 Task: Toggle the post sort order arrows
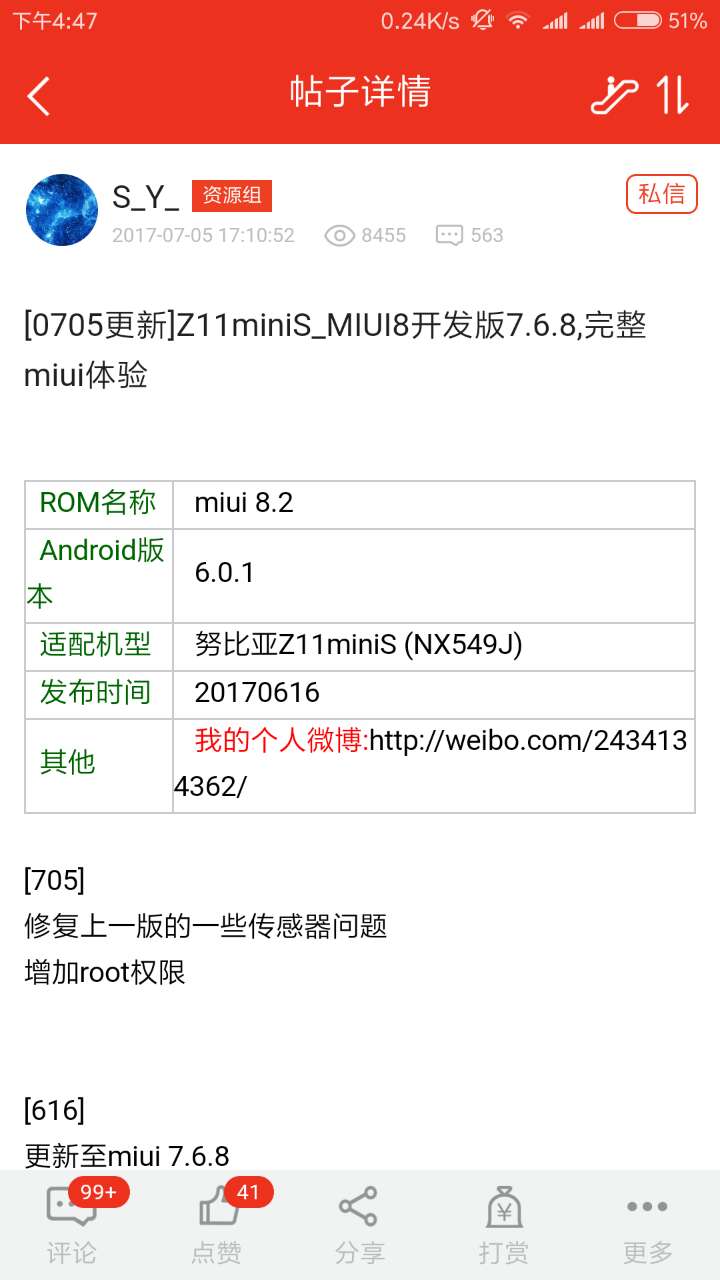point(673,94)
